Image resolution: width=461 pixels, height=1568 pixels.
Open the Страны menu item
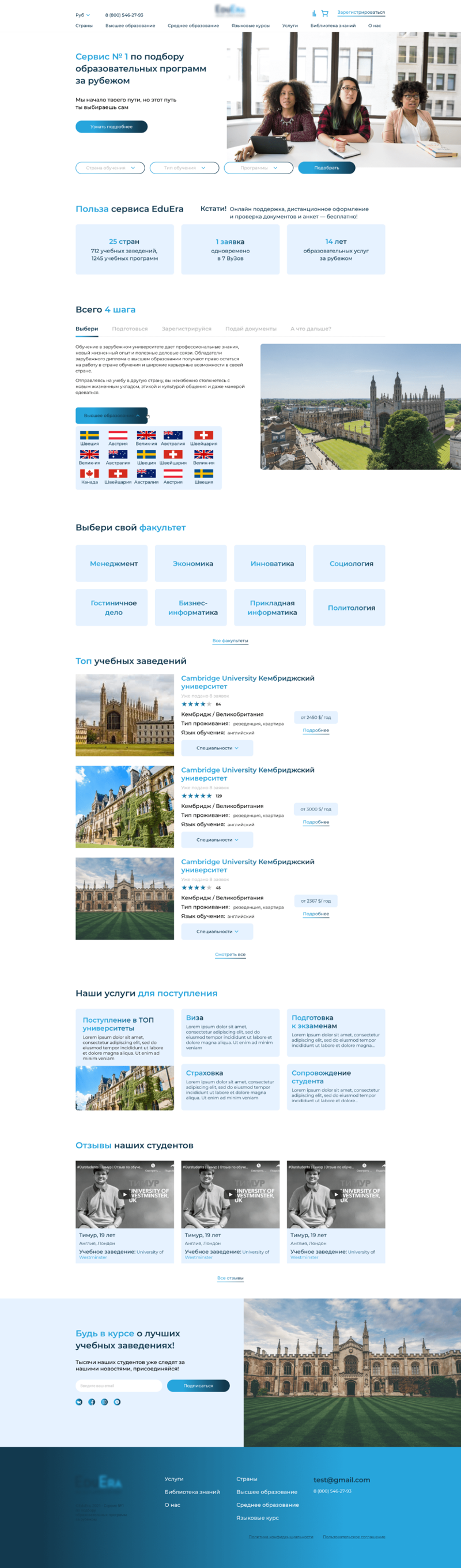pyautogui.click(x=84, y=25)
